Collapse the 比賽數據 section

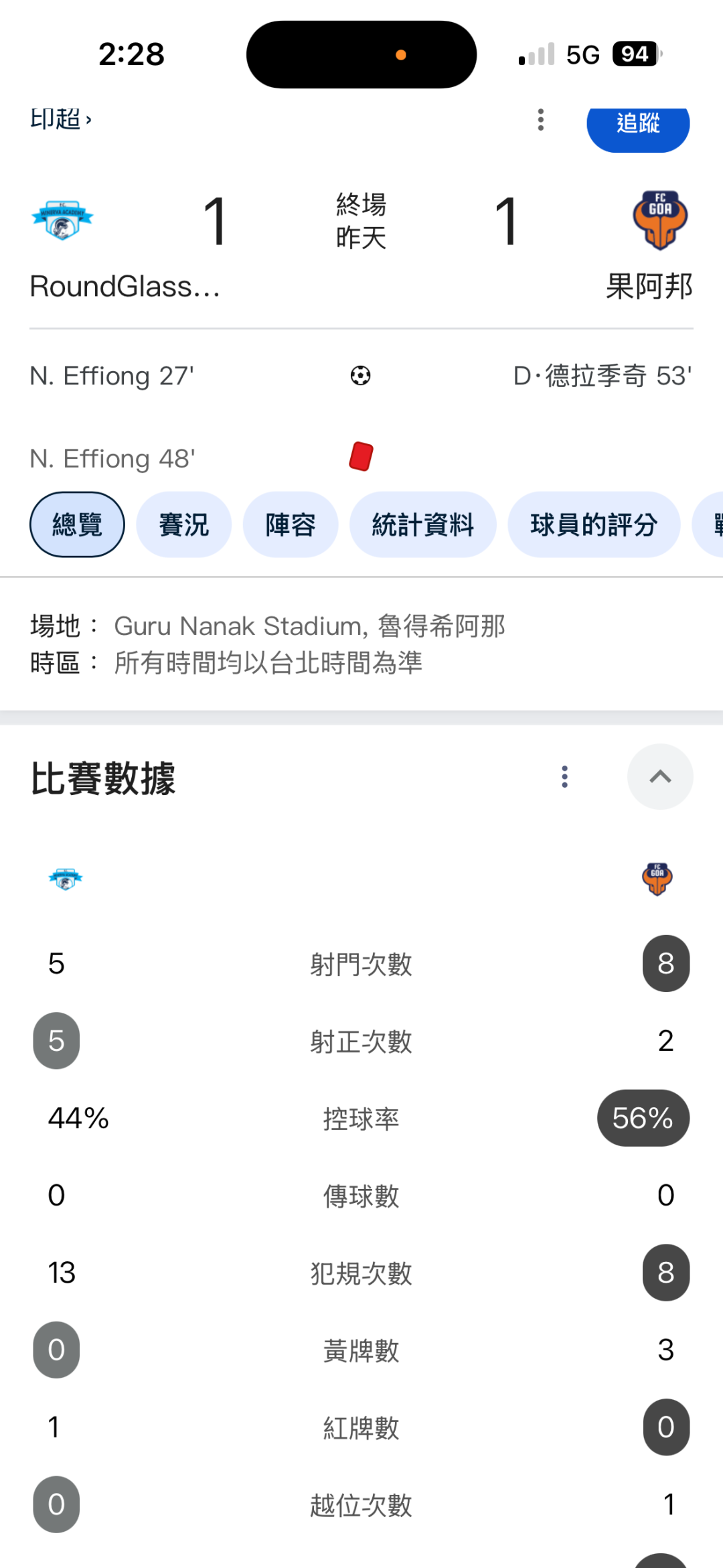pos(659,776)
